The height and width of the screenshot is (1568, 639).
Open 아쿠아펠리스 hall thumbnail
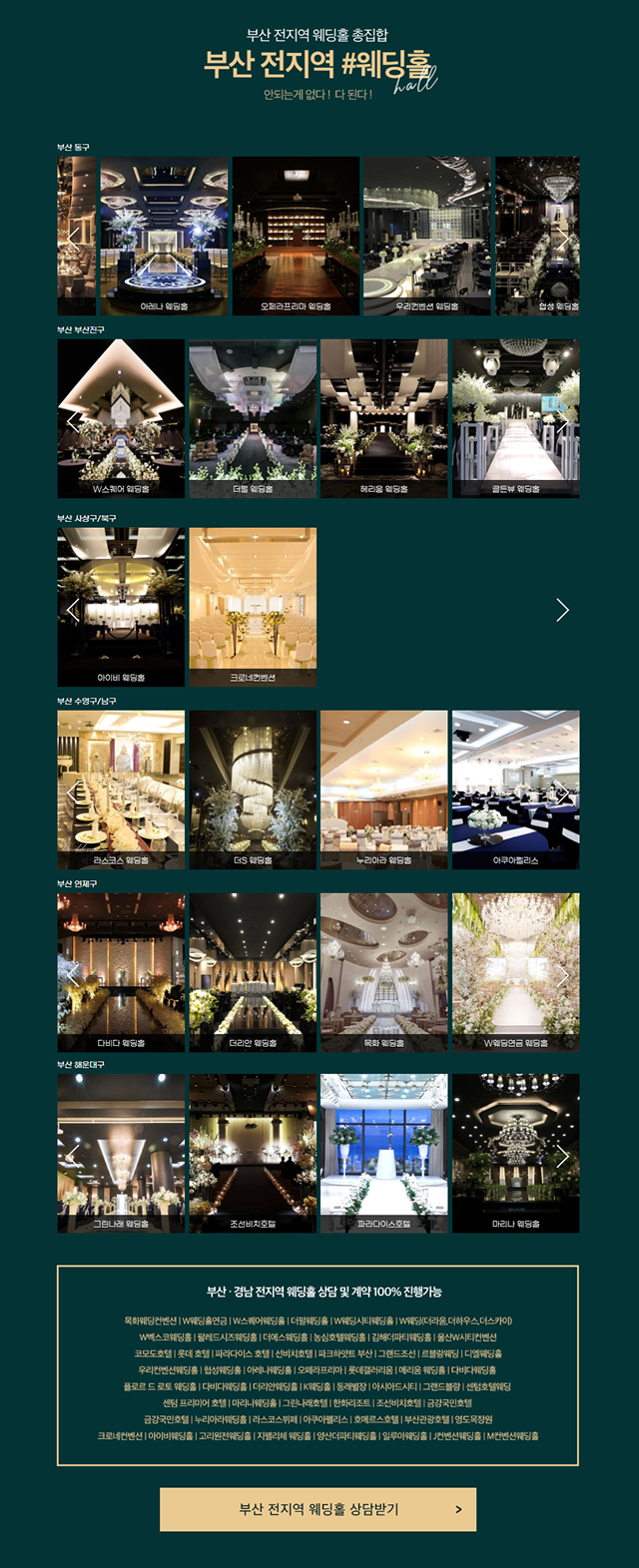tap(515, 788)
